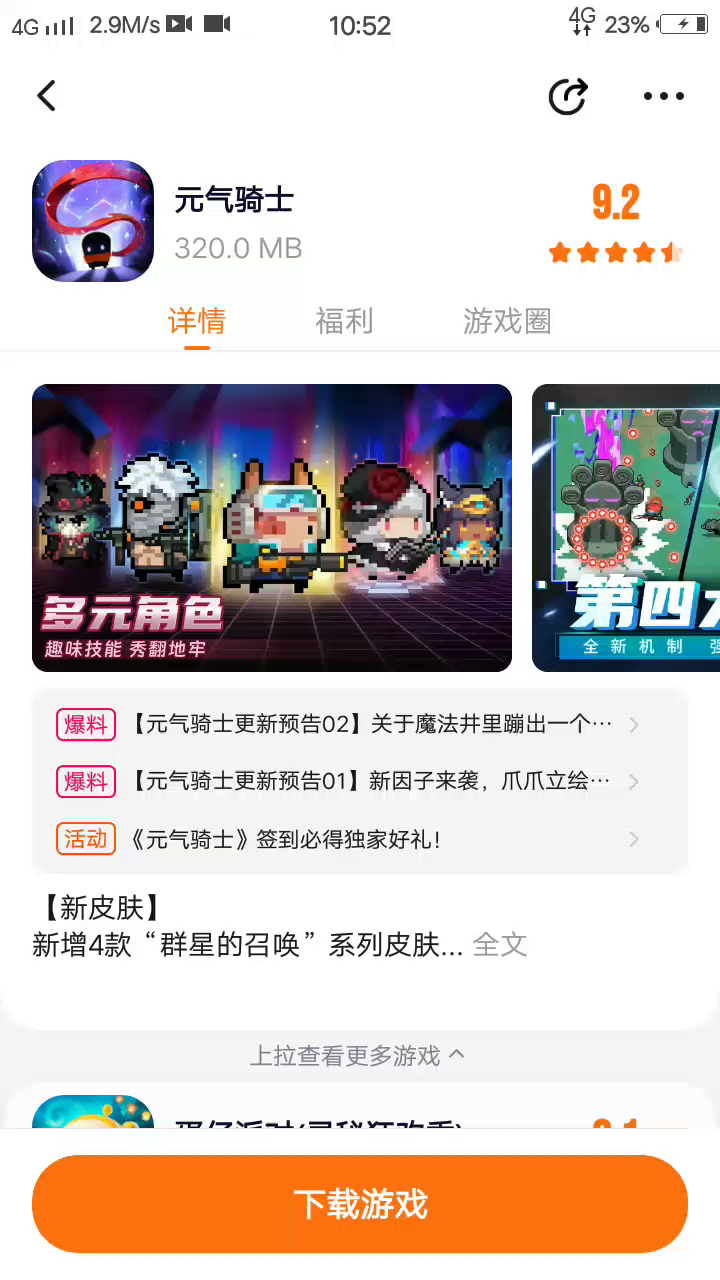Open the three-dot overflow menu
720x1280 pixels.
(663, 96)
